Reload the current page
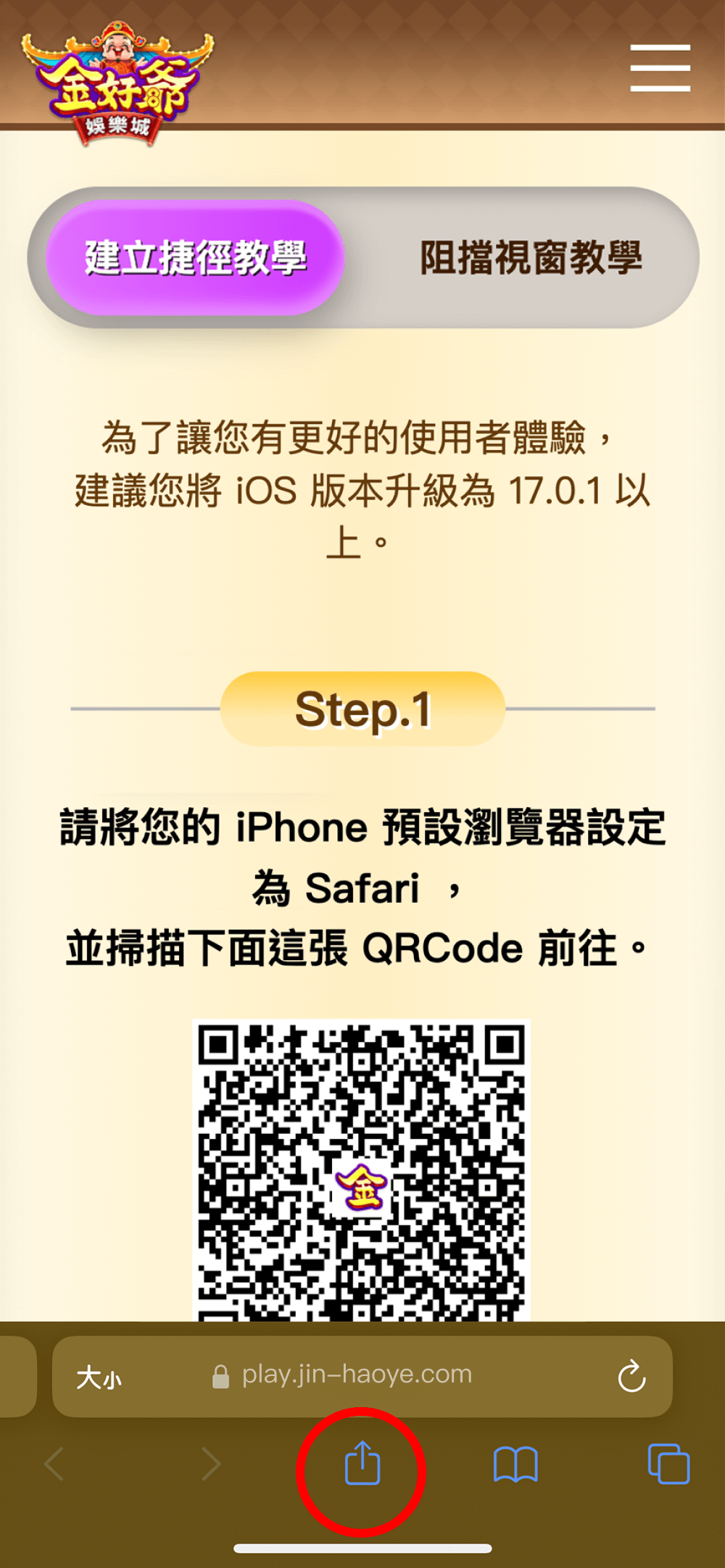The height and width of the screenshot is (1568, 725). (x=631, y=1376)
